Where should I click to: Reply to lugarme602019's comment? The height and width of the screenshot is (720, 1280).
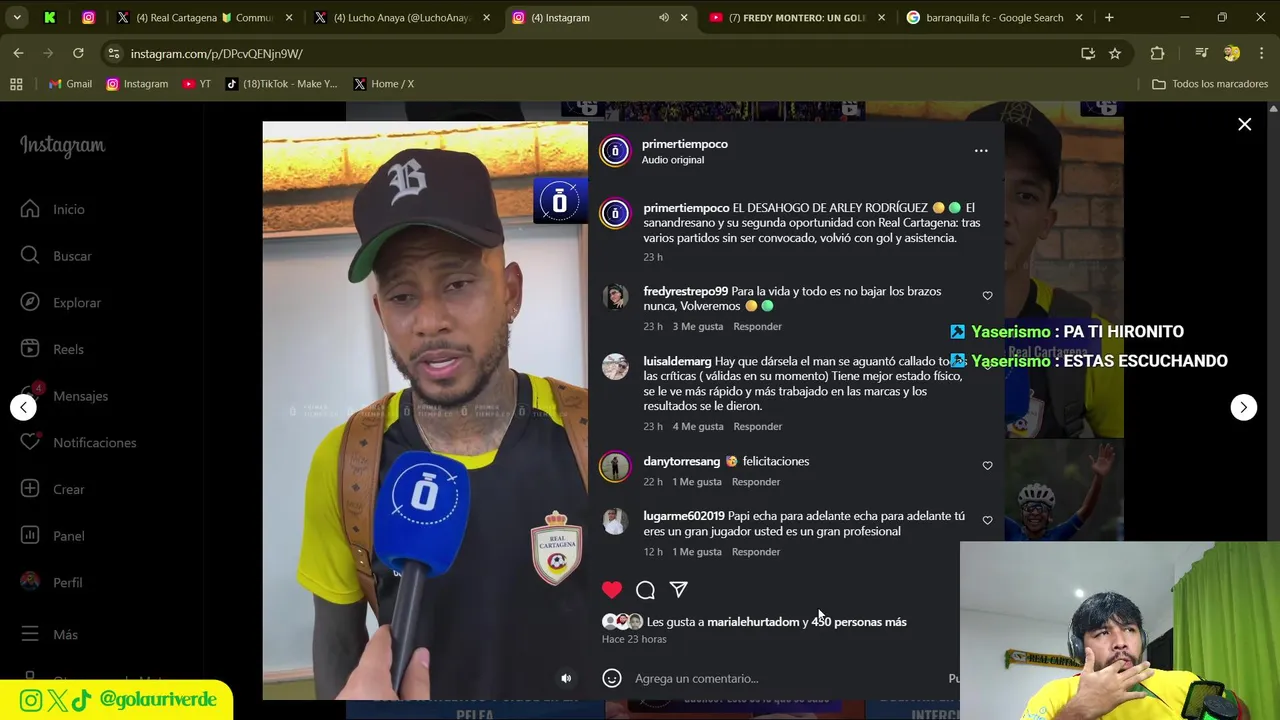click(755, 551)
